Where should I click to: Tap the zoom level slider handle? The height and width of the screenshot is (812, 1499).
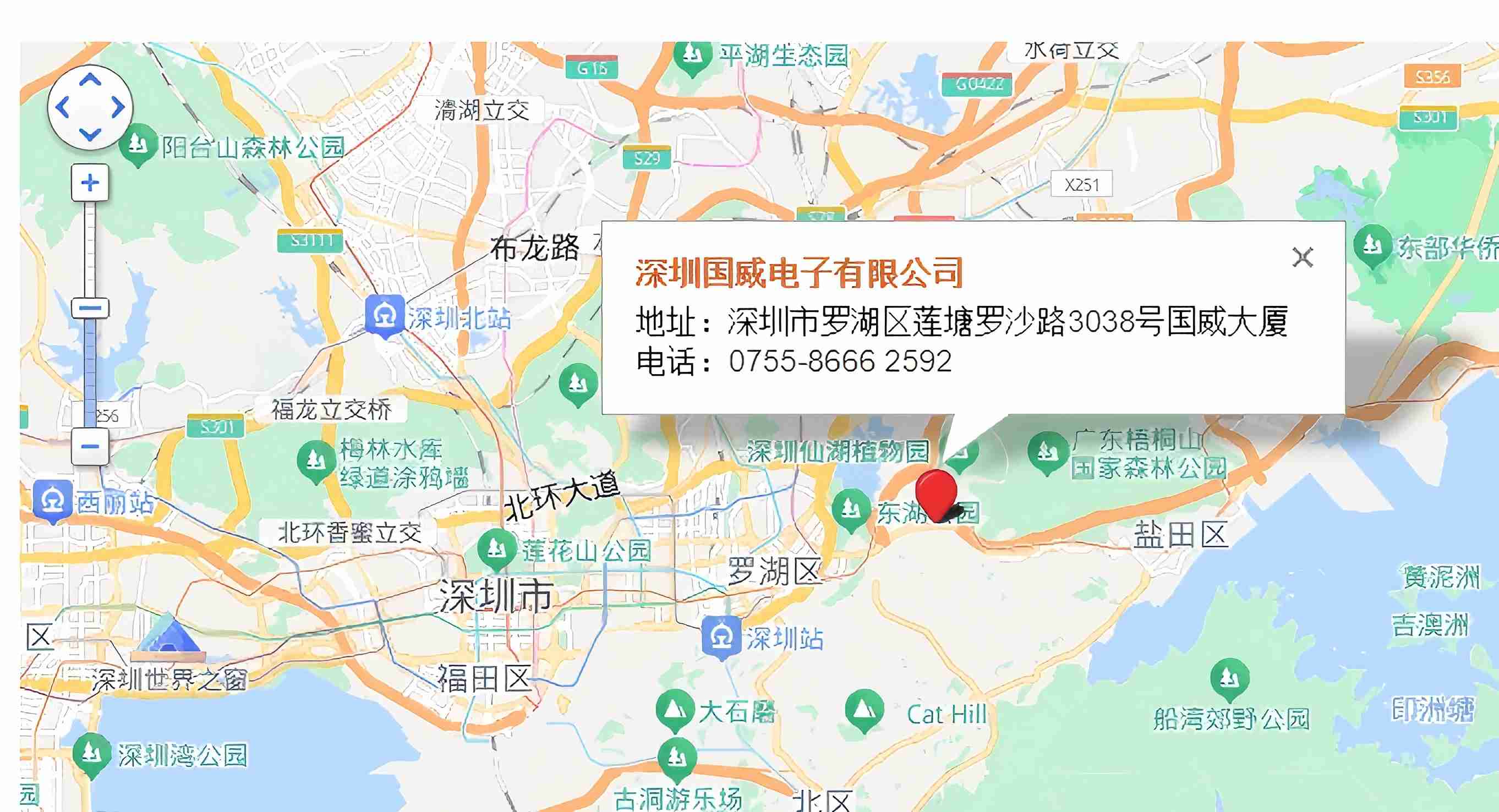coord(90,308)
